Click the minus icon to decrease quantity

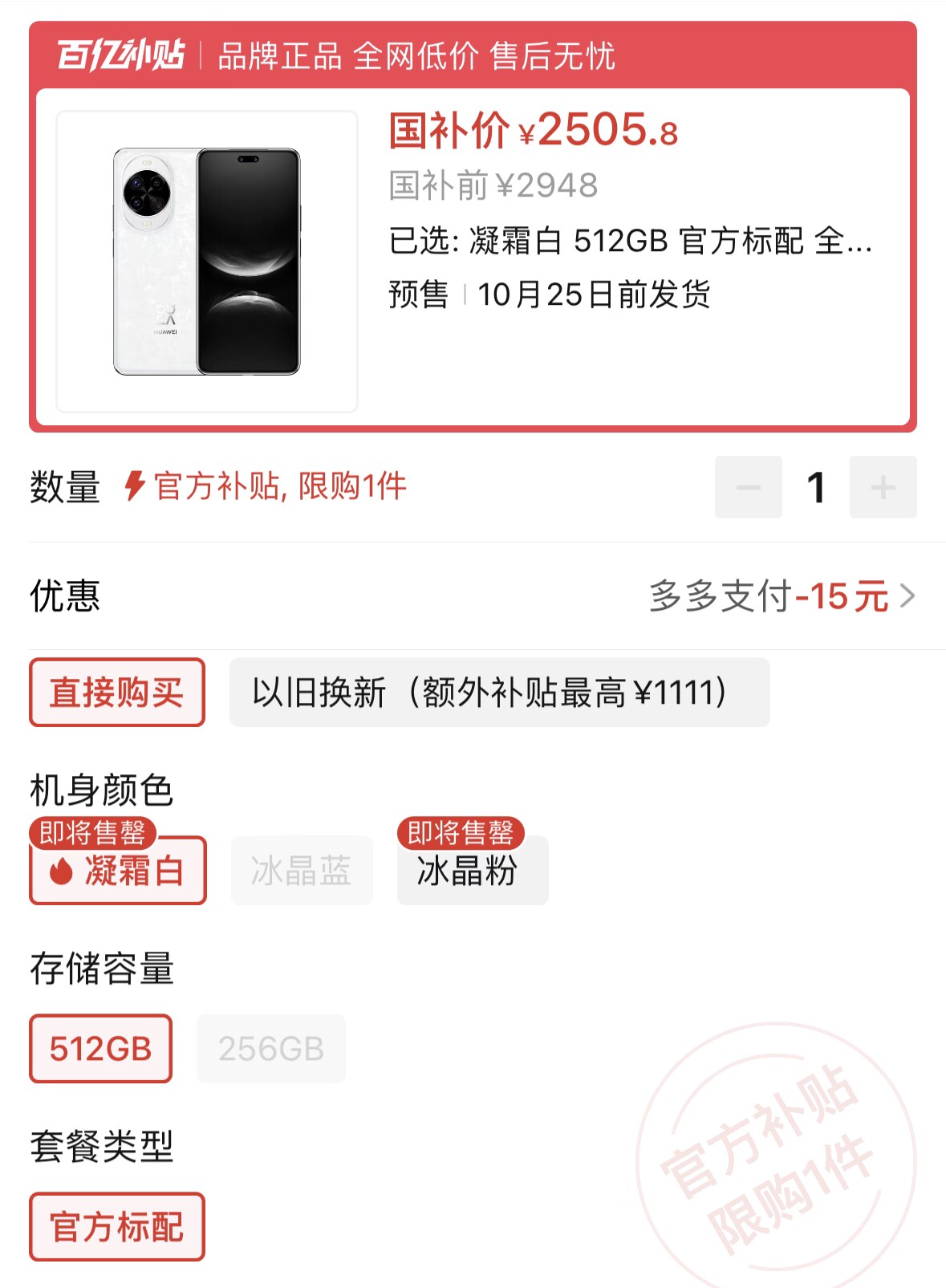click(x=748, y=487)
